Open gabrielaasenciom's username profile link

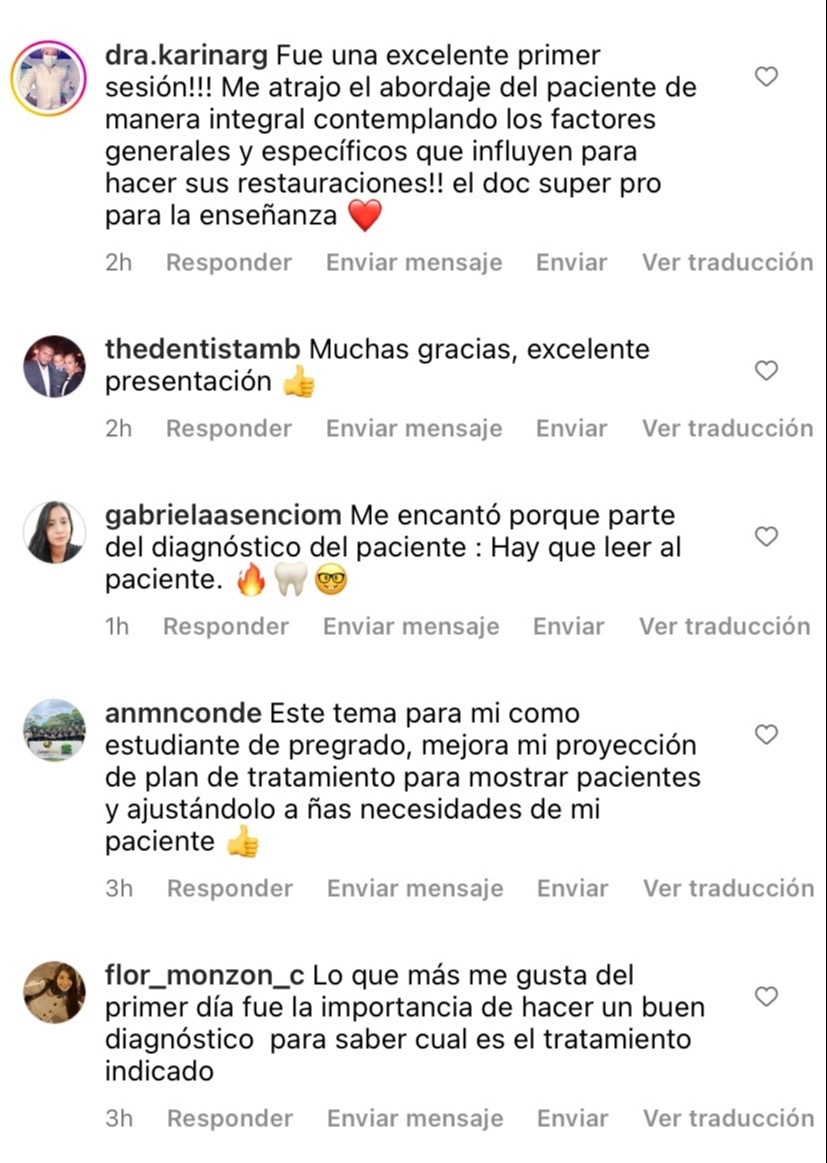pyautogui.click(x=224, y=516)
